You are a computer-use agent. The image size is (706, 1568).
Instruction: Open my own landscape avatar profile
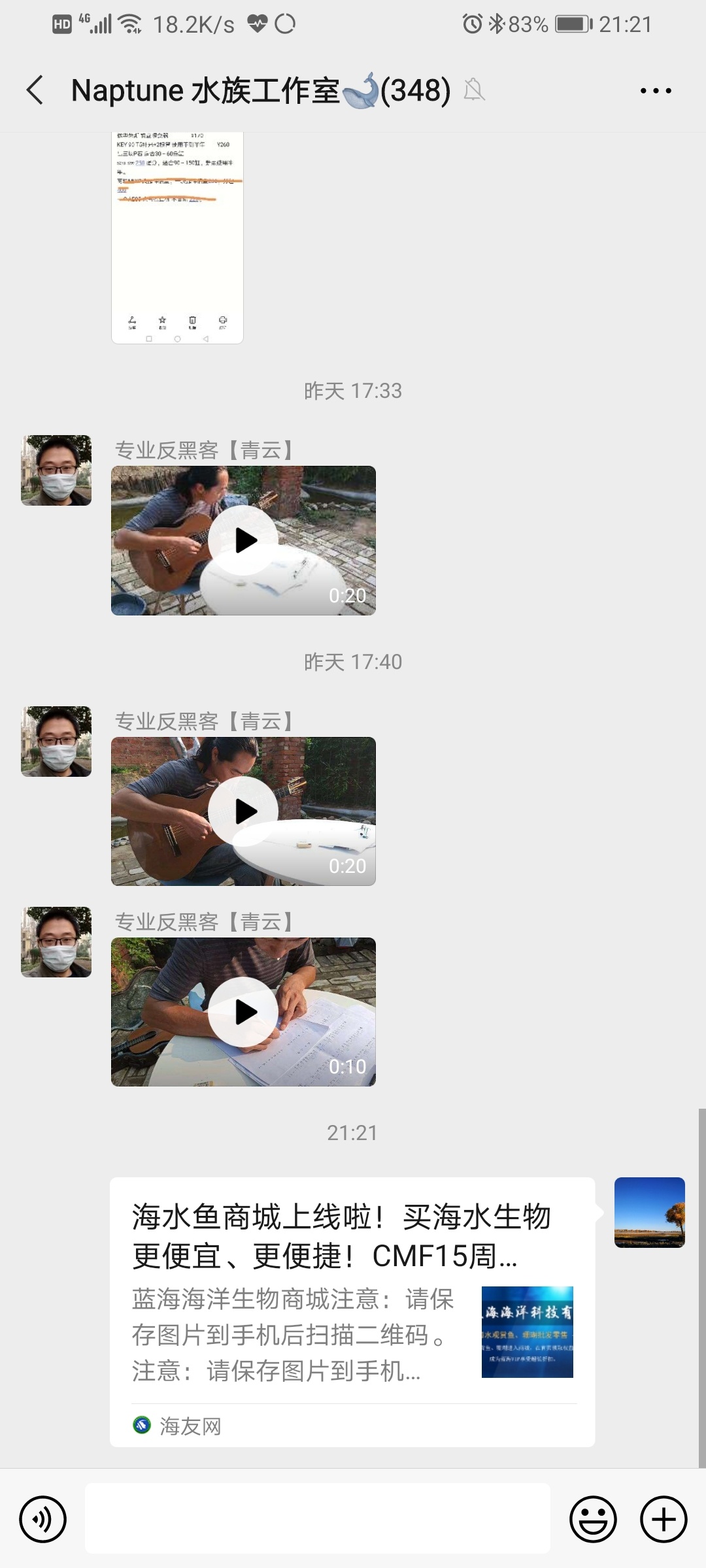pyautogui.click(x=649, y=1213)
